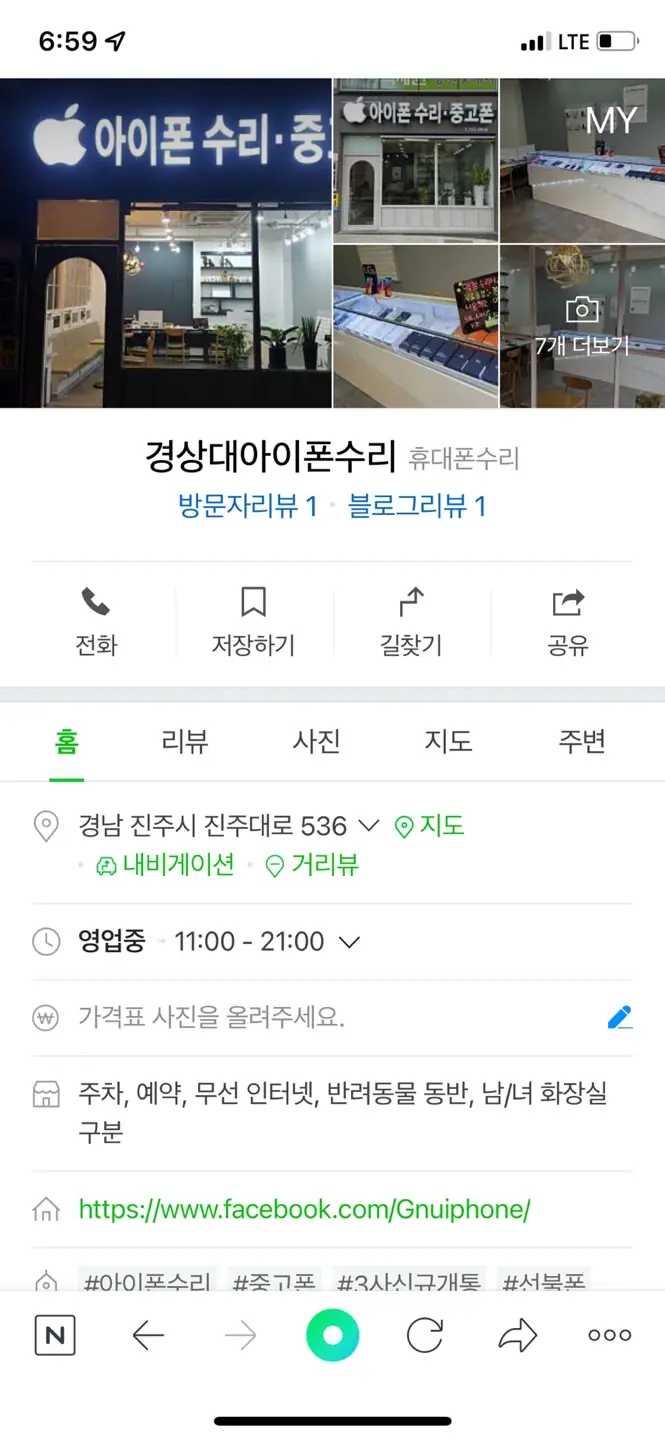Tap the pencil icon to add price list photo

620,1018
